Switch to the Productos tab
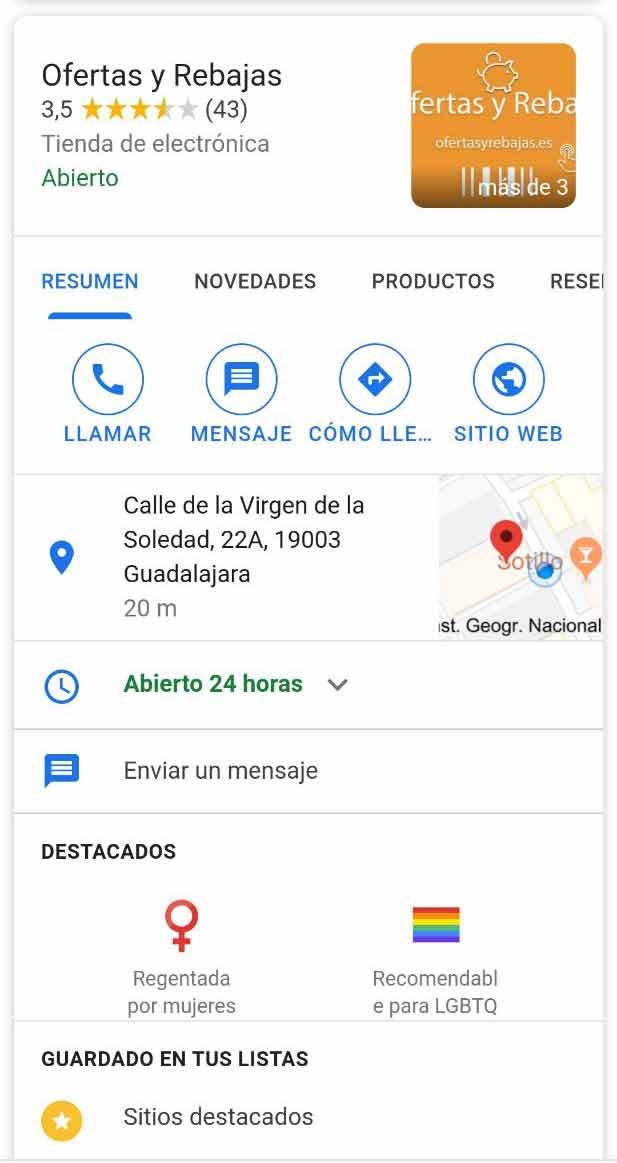617x1163 pixels. coord(433,282)
